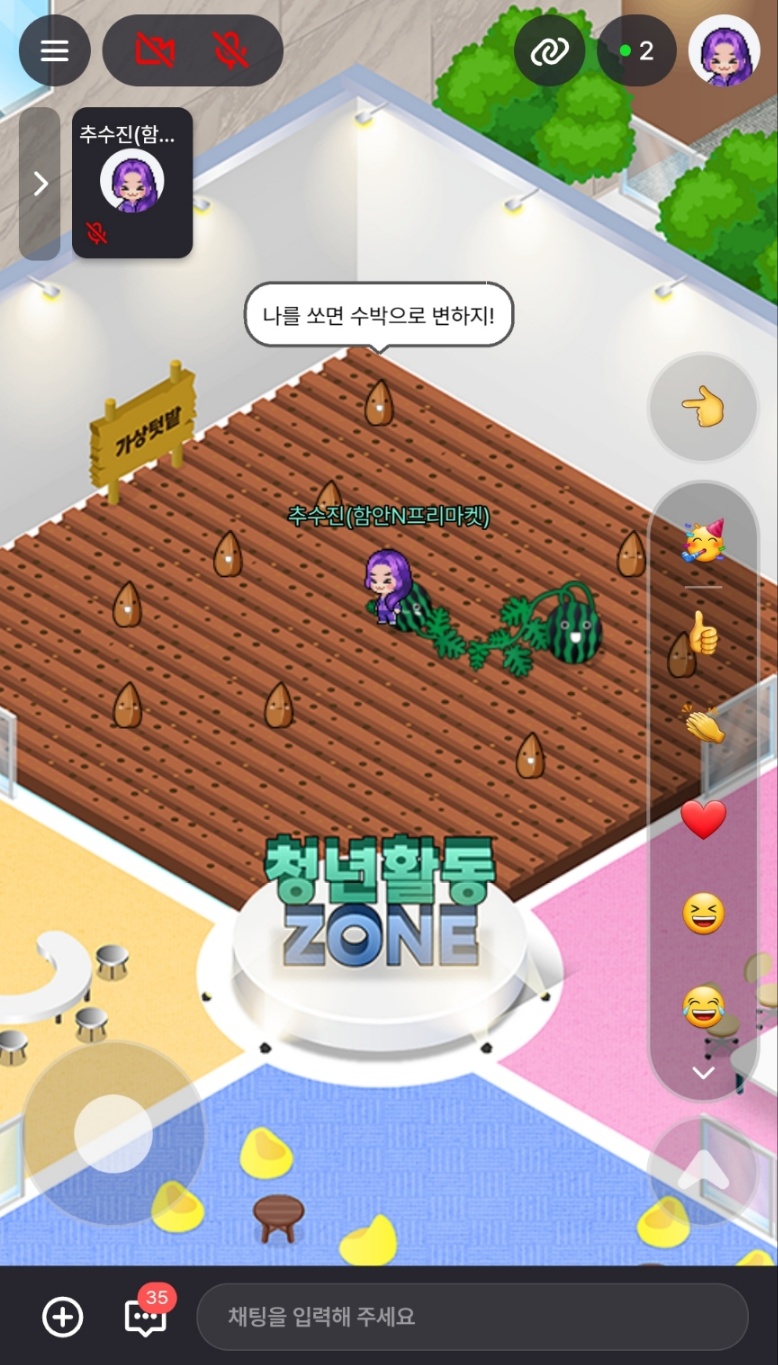Send the clapping hands reaction
The image size is (778, 1365).
click(703, 725)
